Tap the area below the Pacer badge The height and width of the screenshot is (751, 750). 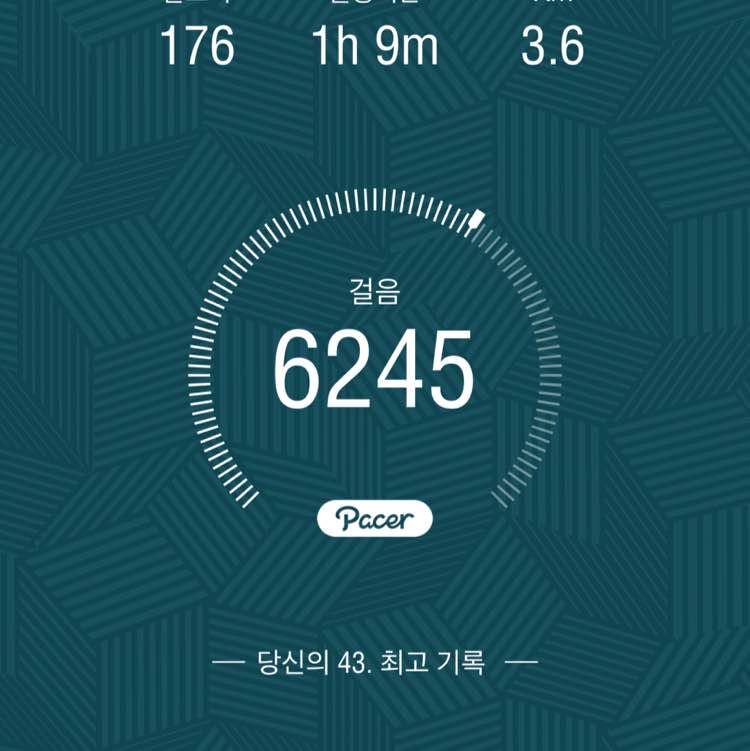pyautogui.click(x=374, y=580)
